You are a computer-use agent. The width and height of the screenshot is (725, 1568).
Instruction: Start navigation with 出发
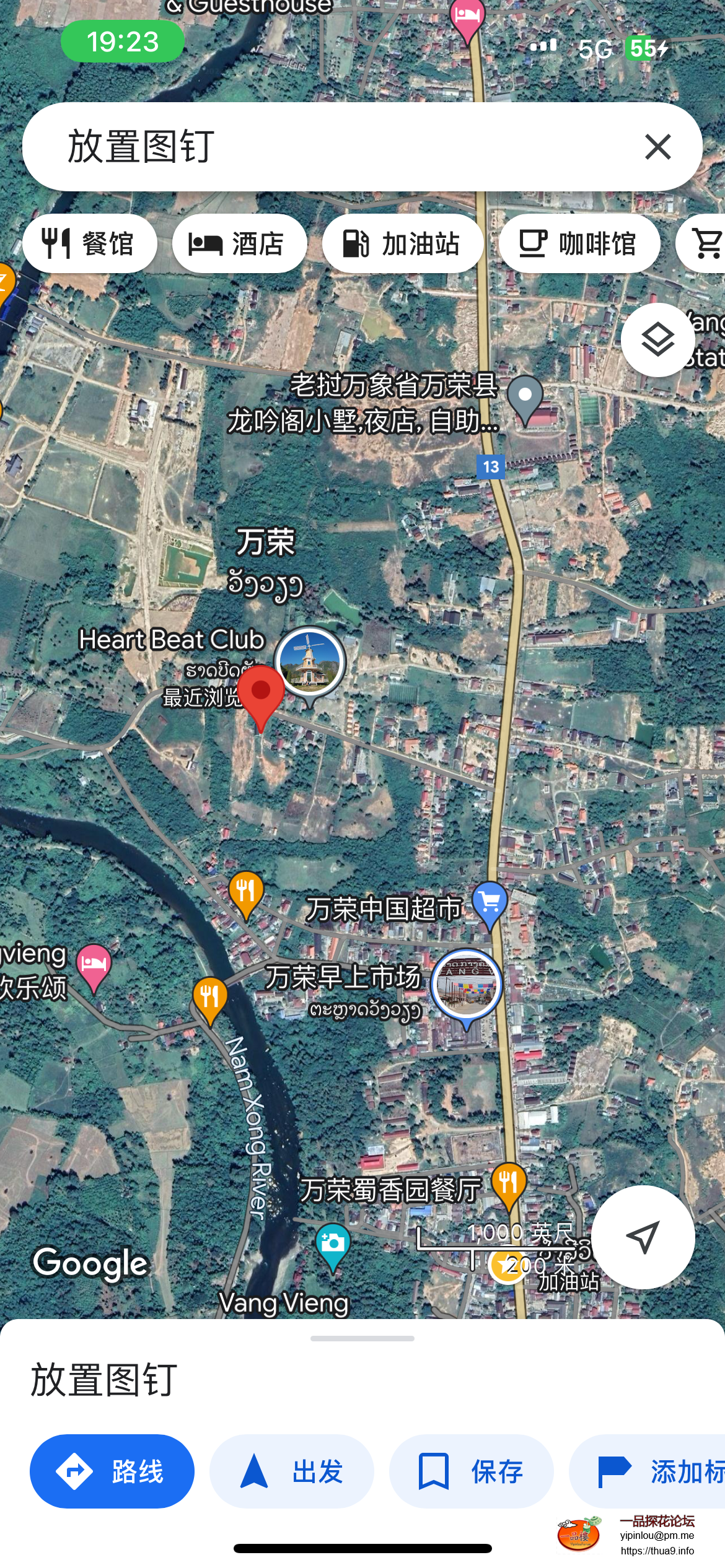click(x=291, y=1471)
